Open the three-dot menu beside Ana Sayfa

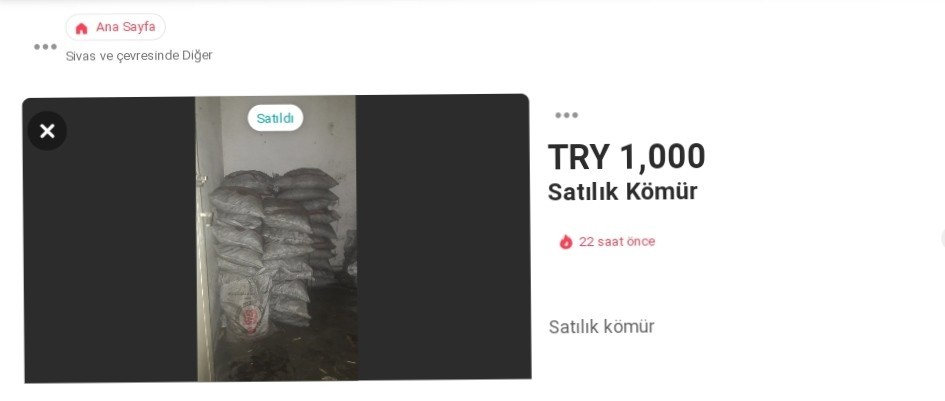coord(45,46)
